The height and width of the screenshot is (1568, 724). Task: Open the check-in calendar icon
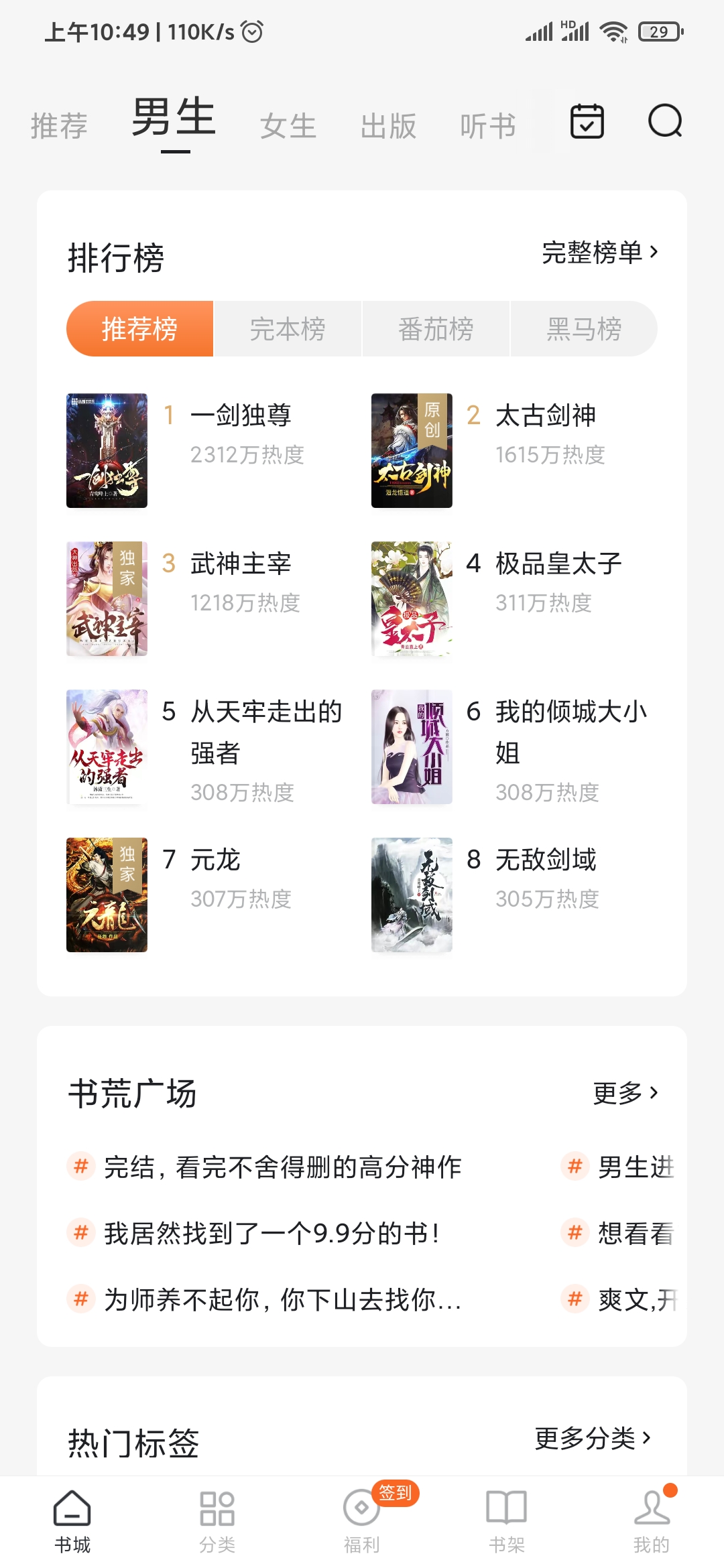587,121
